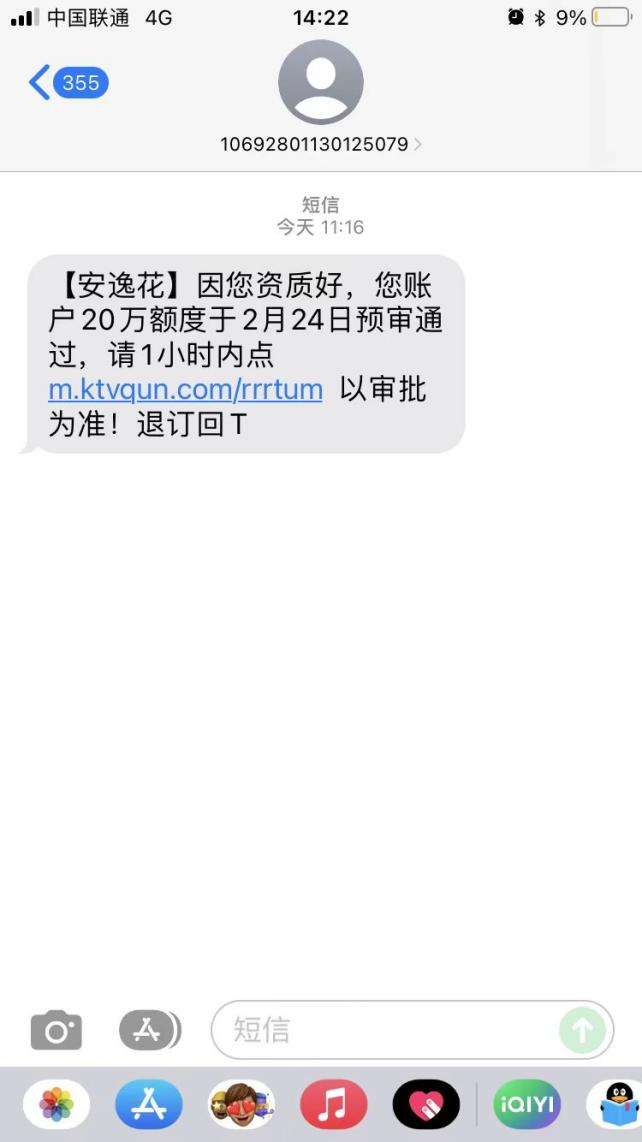The width and height of the screenshot is (642, 1142).
Task: Open the m.ktvqun.com/rrrtum link
Action: click(x=185, y=389)
